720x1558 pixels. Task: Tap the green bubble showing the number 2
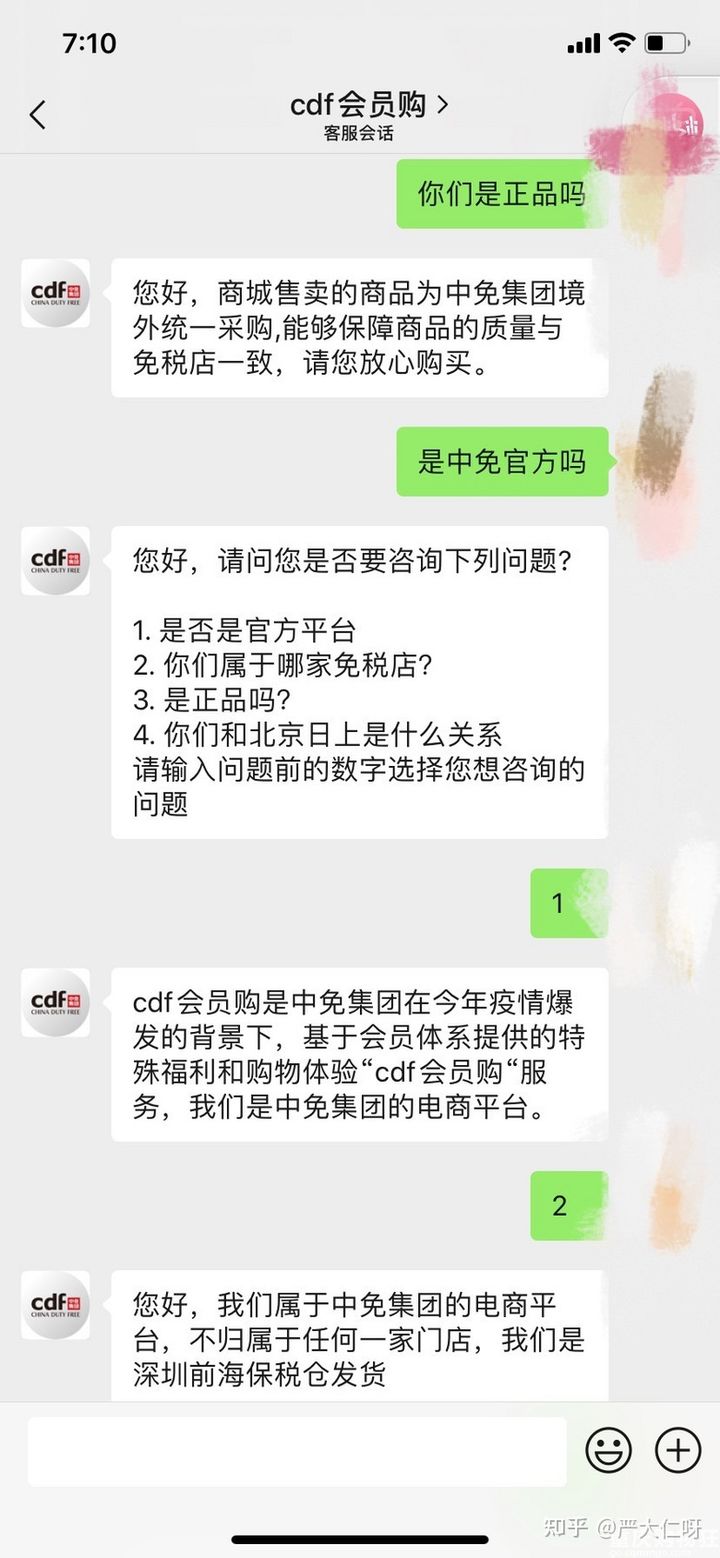568,1206
